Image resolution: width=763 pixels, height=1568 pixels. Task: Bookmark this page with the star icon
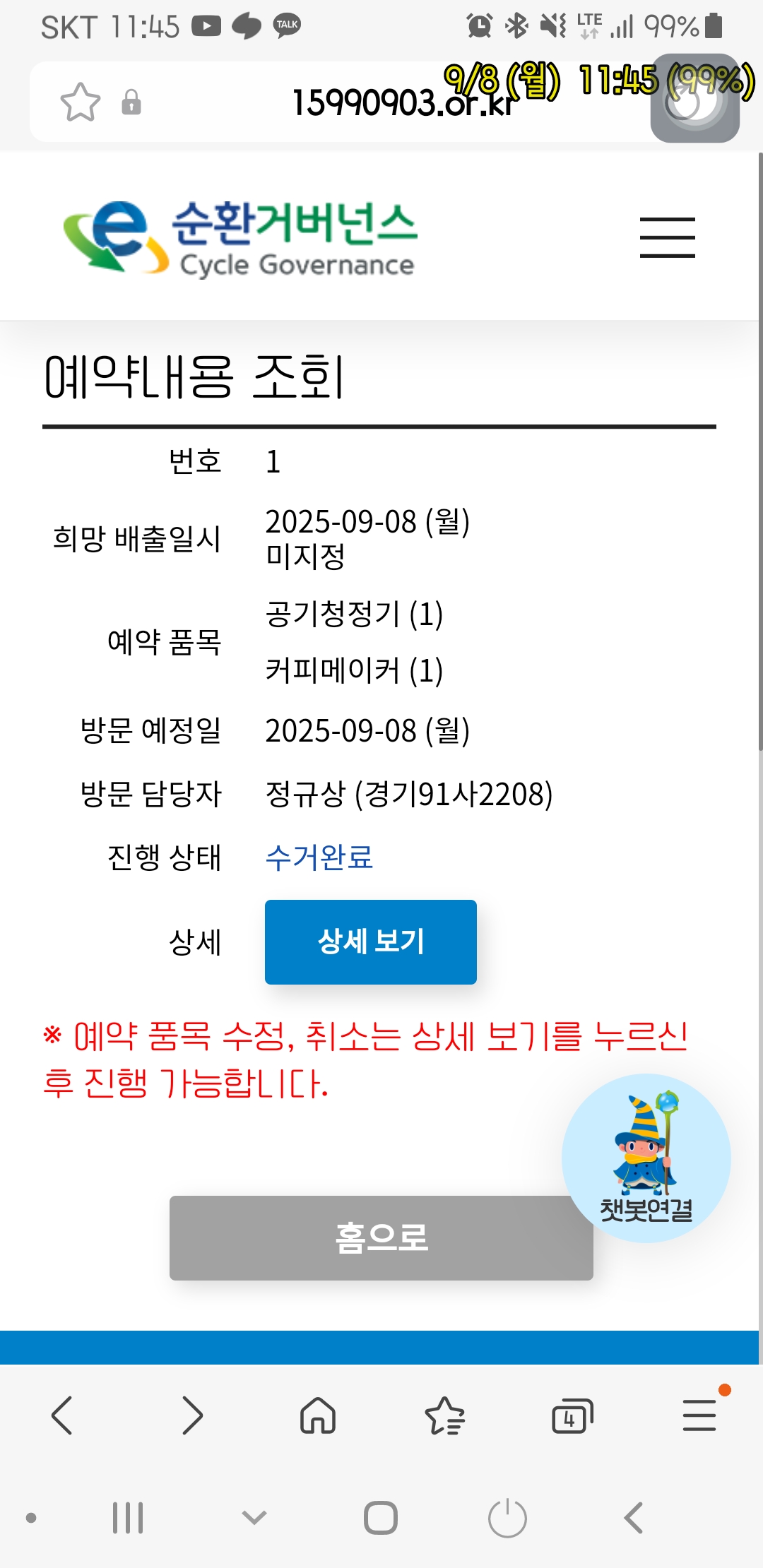[x=80, y=102]
